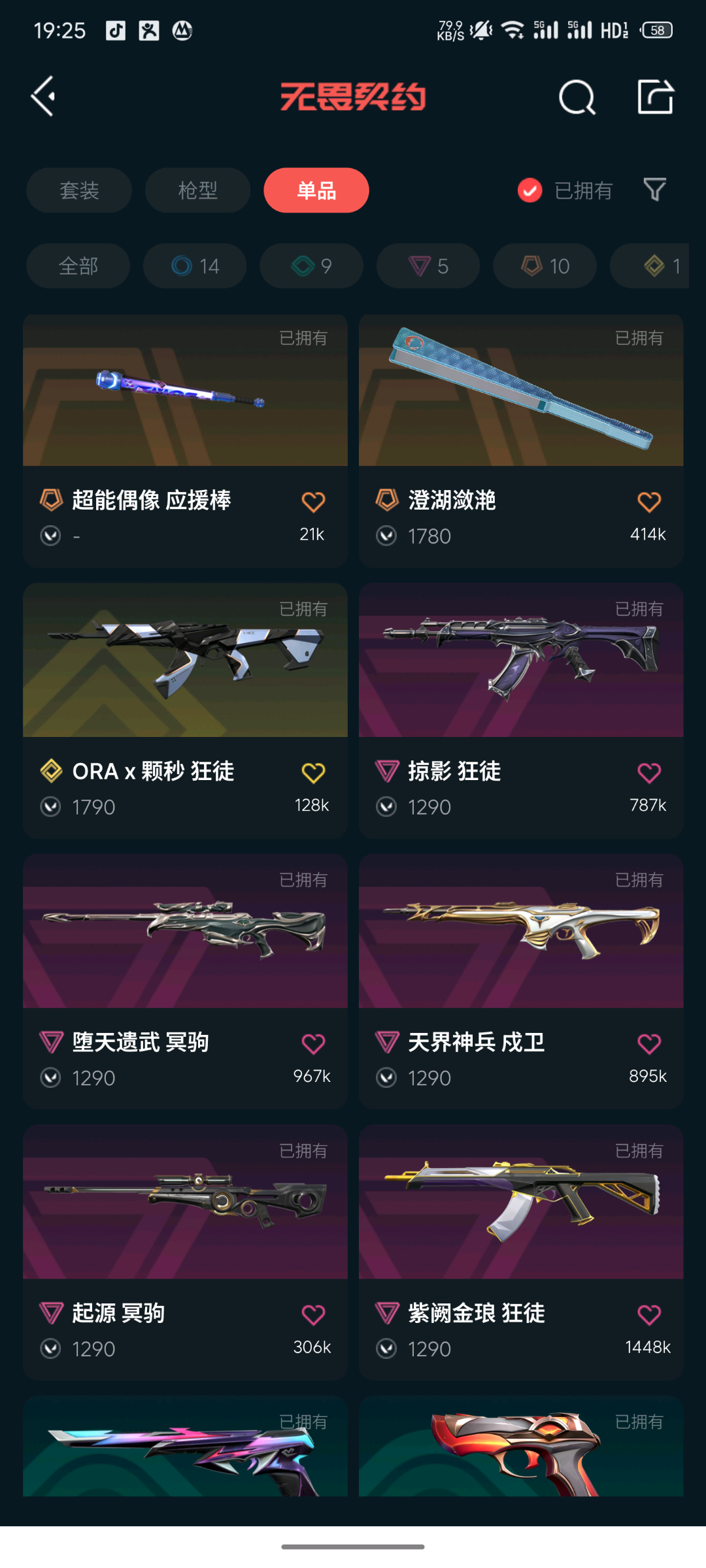Switch to the 套装 tab
The width and height of the screenshot is (706, 1568).
coord(79,190)
